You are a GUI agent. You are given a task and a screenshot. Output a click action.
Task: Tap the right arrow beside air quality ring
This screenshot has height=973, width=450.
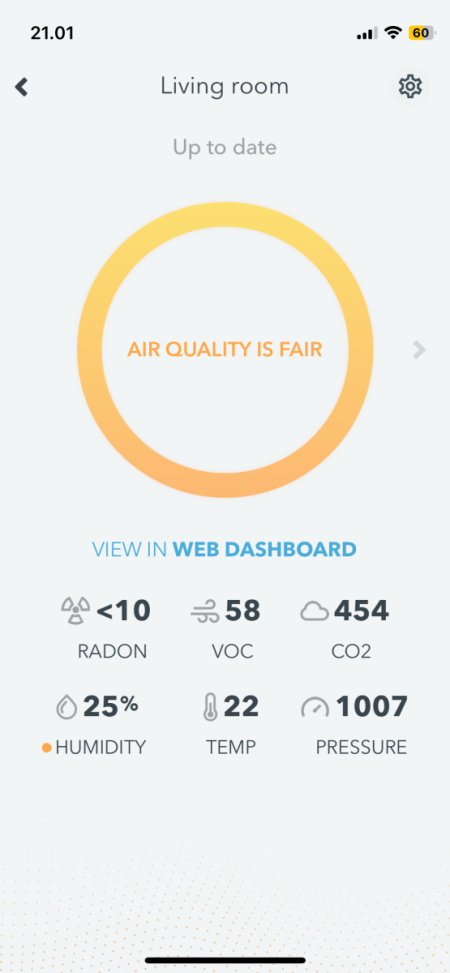point(420,350)
